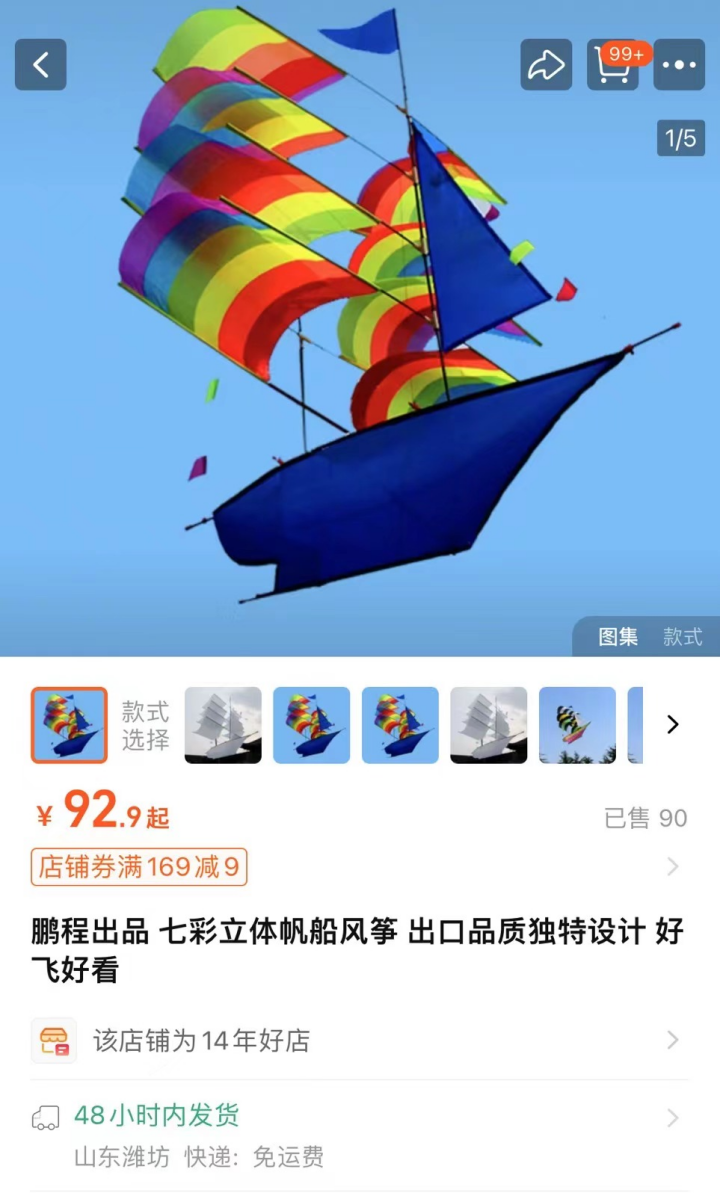Choose the black-and-yellow striped kite style
Screen dimensions: 720x1193
[x=577, y=725]
